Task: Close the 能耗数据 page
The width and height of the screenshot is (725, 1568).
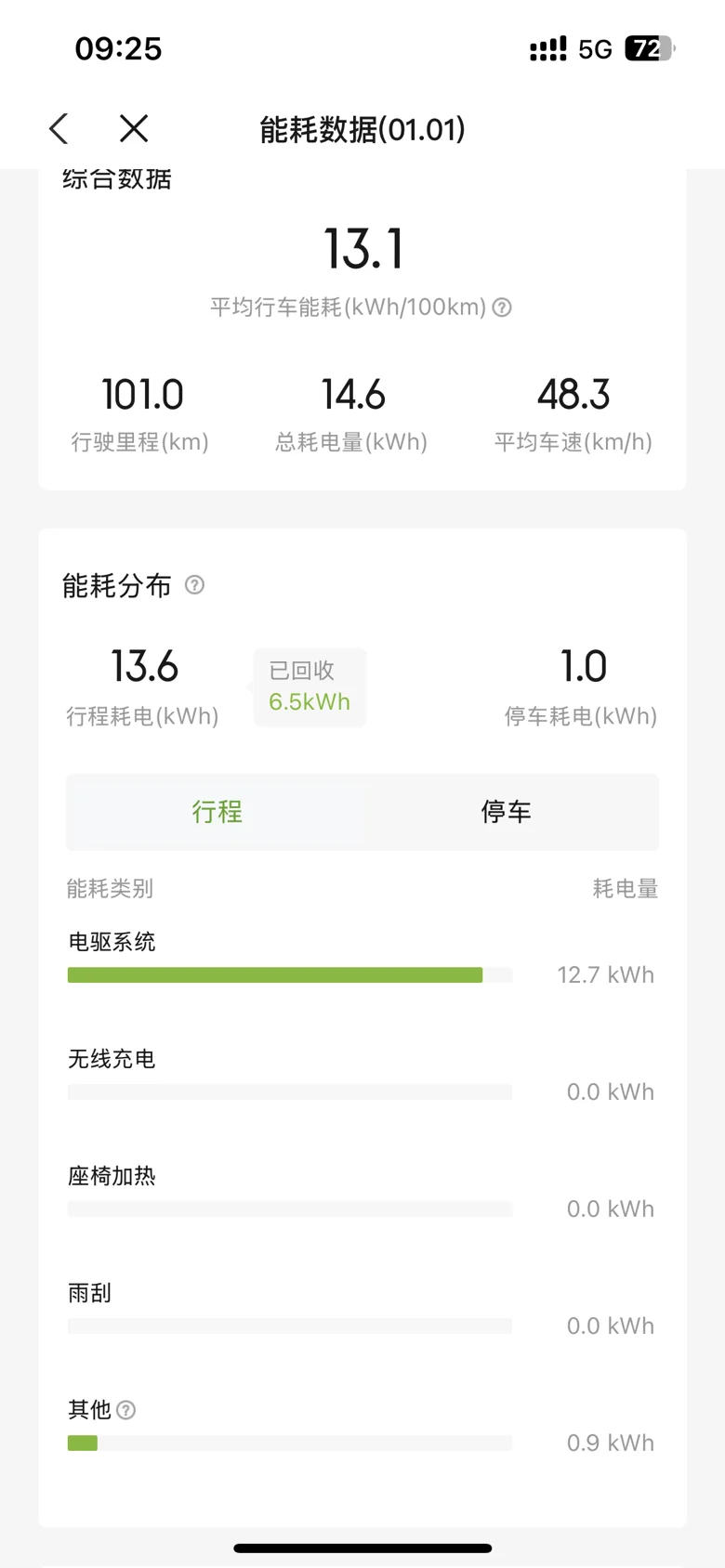Action: (134, 129)
